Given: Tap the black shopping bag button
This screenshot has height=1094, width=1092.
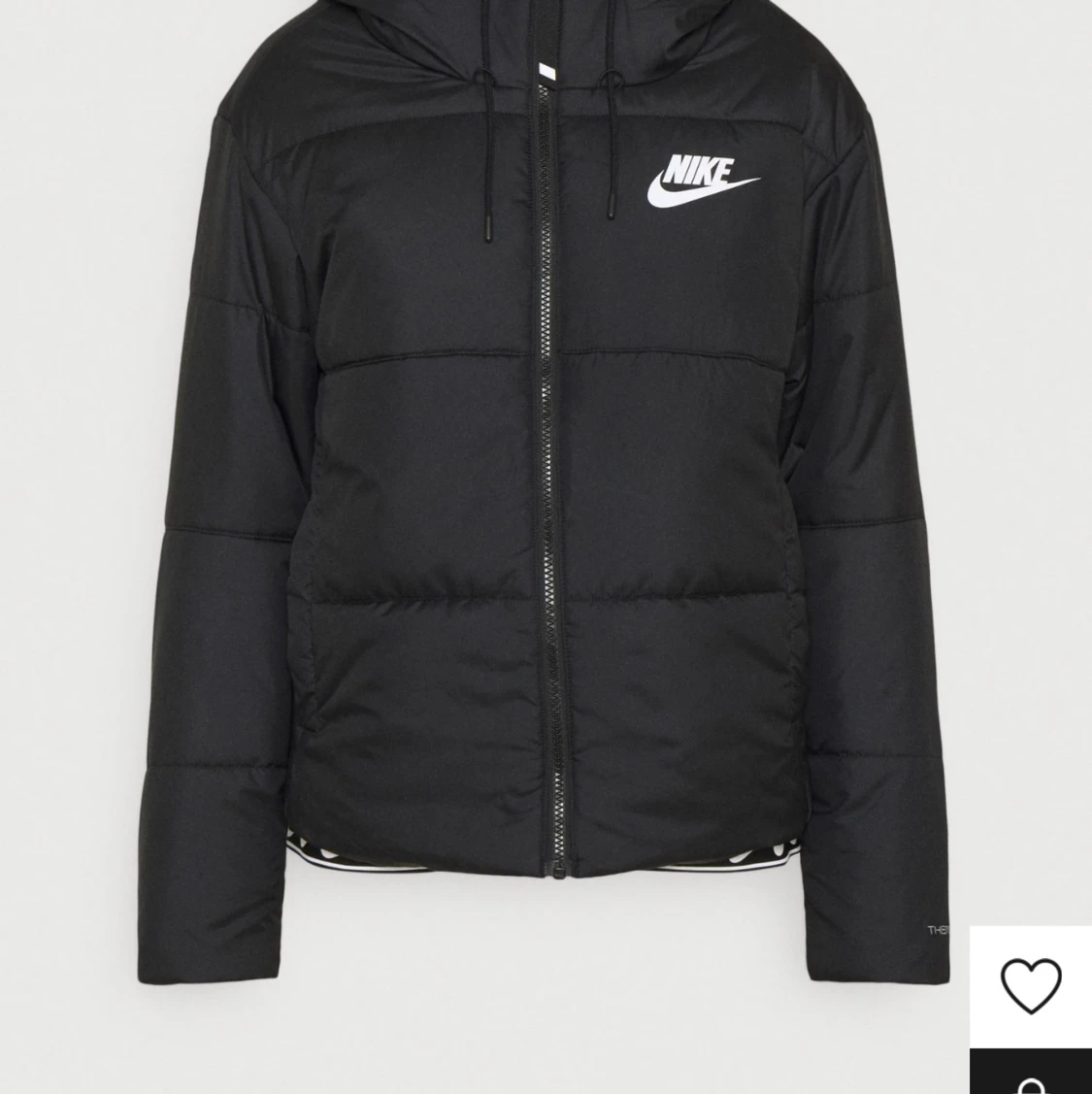Looking at the screenshot, I should (x=1031, y=1074).
